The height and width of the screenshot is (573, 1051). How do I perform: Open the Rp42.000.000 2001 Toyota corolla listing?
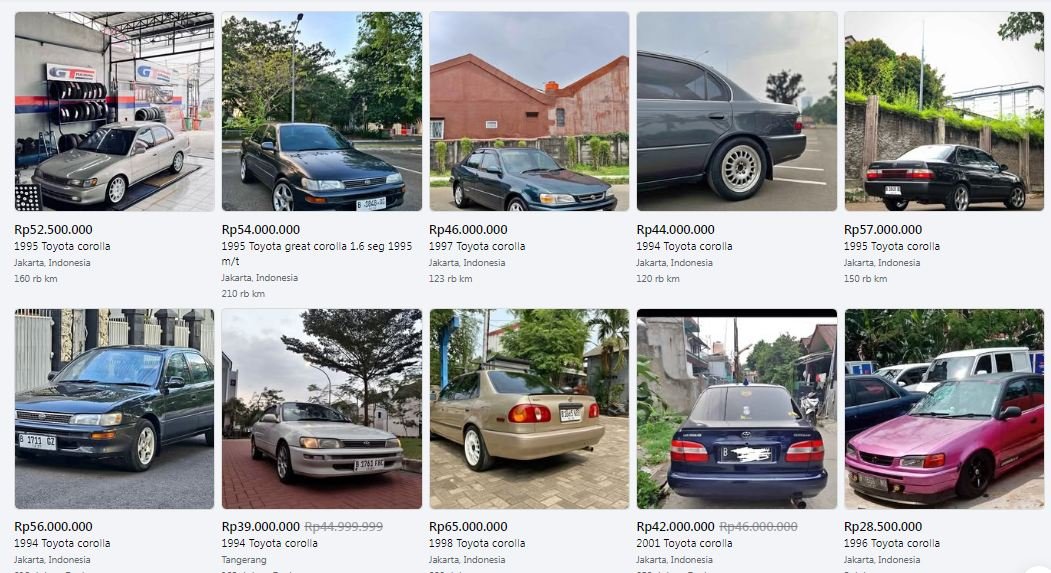[736, 409]
